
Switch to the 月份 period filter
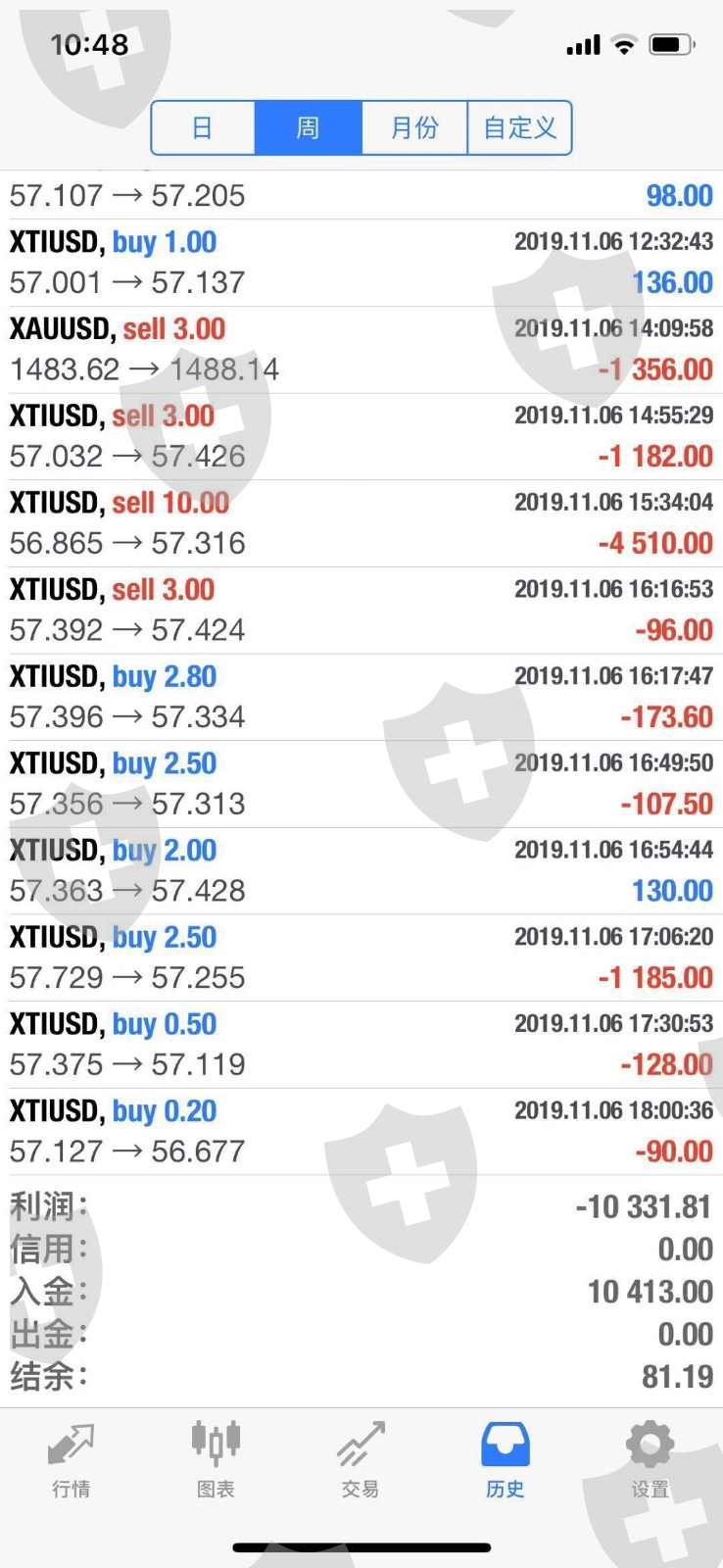[x=414, y=127]
